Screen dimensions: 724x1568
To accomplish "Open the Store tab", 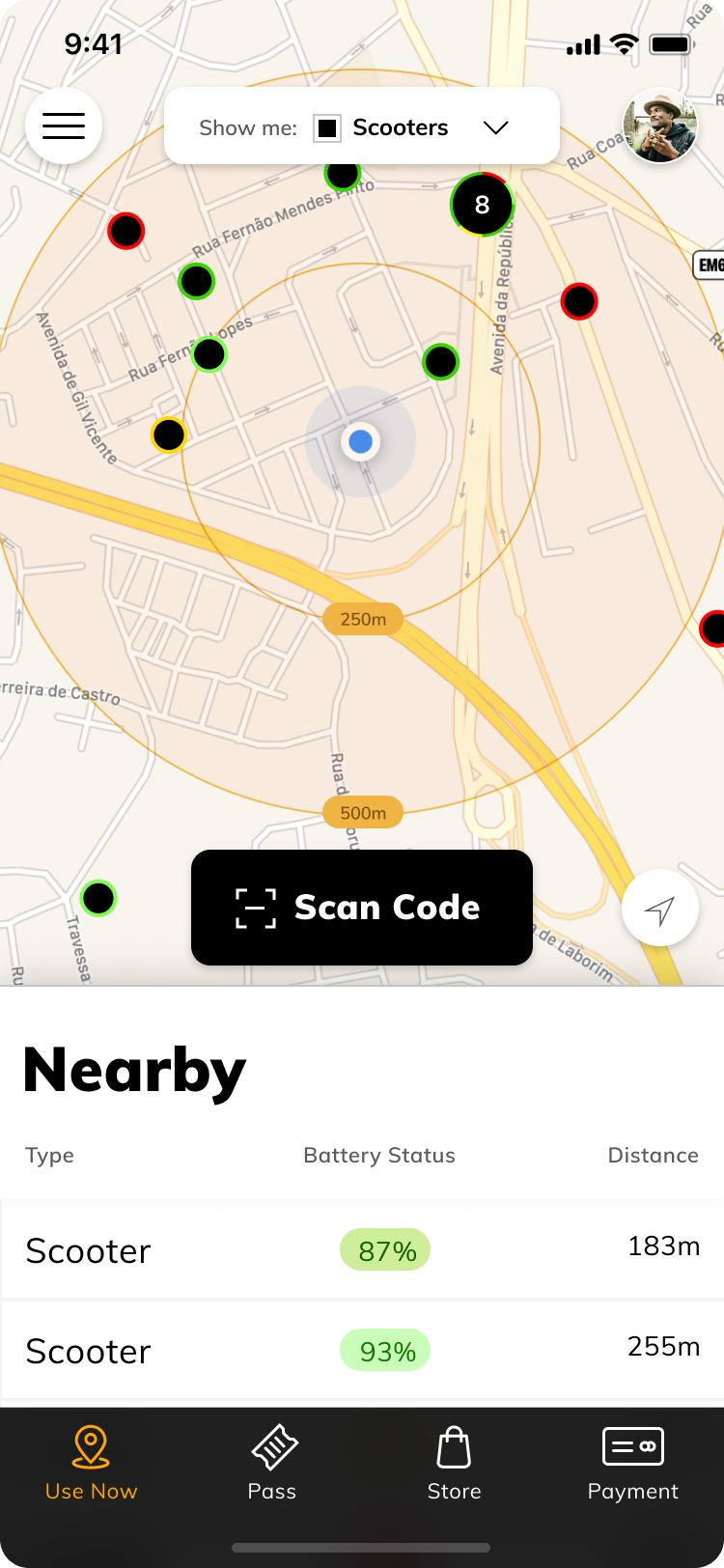I will 454,1463.
